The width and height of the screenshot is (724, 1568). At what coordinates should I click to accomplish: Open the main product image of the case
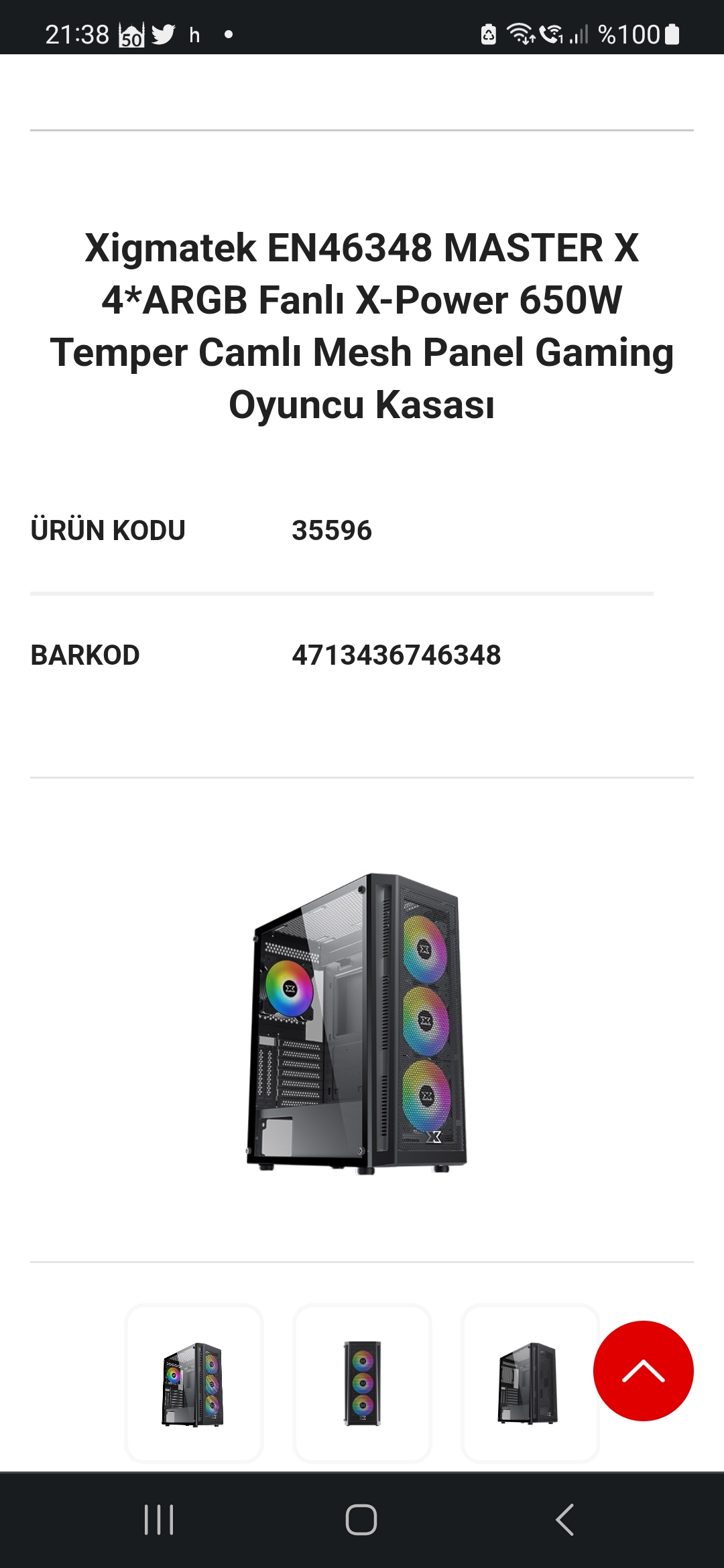point(357,1023)
